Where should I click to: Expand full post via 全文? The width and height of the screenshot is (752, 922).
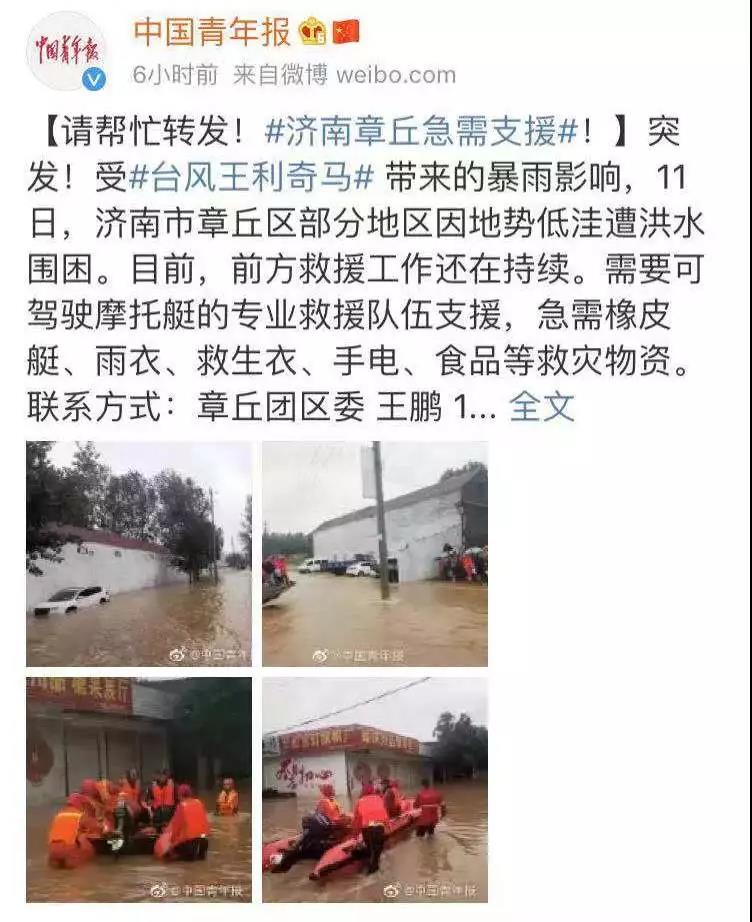click(542, 406)
